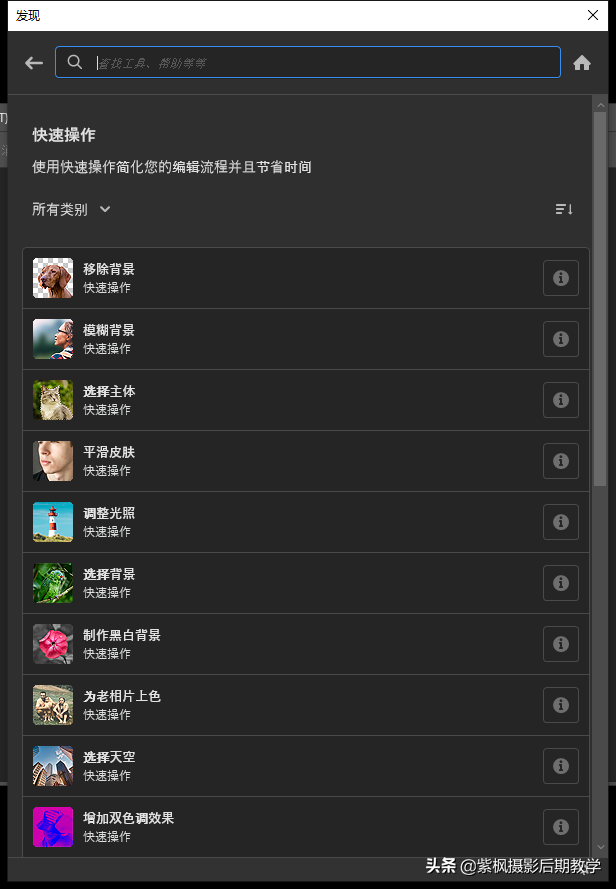Choose the 调整光照 quick action

(109, 513)
